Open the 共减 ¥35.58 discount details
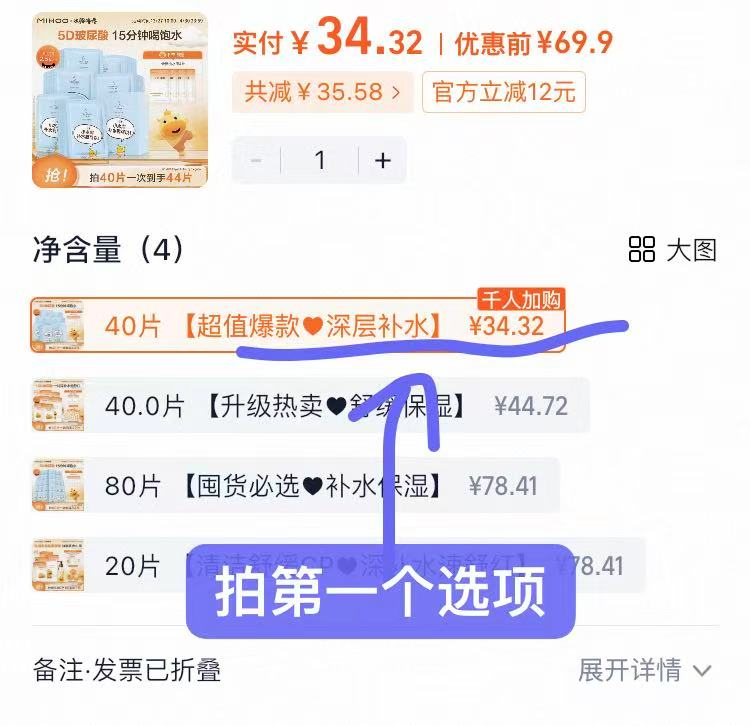Image resolution: width=750 pixels, height=726 pixels. click(x=322, y=93)
